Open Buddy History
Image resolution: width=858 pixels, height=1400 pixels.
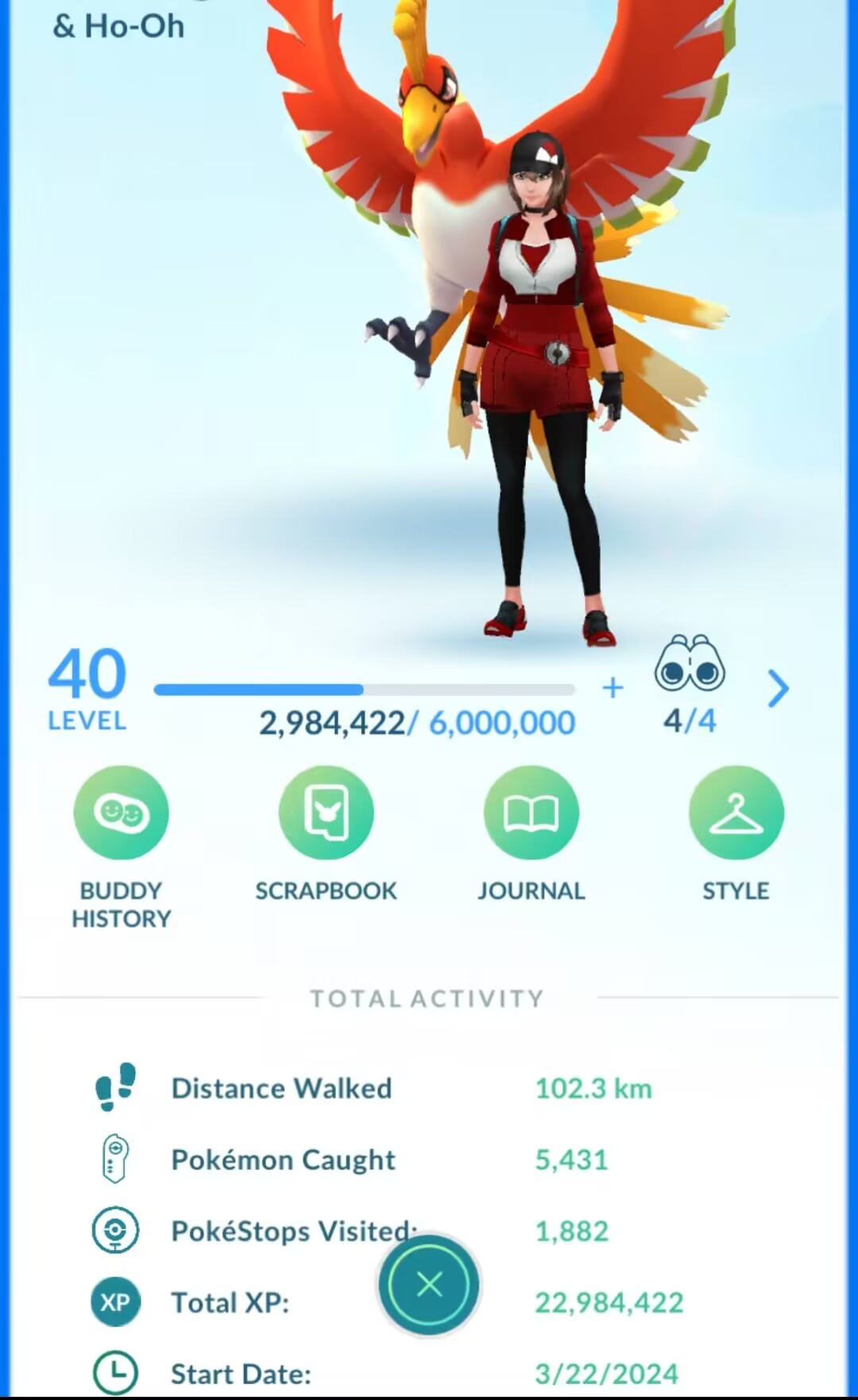121,813
